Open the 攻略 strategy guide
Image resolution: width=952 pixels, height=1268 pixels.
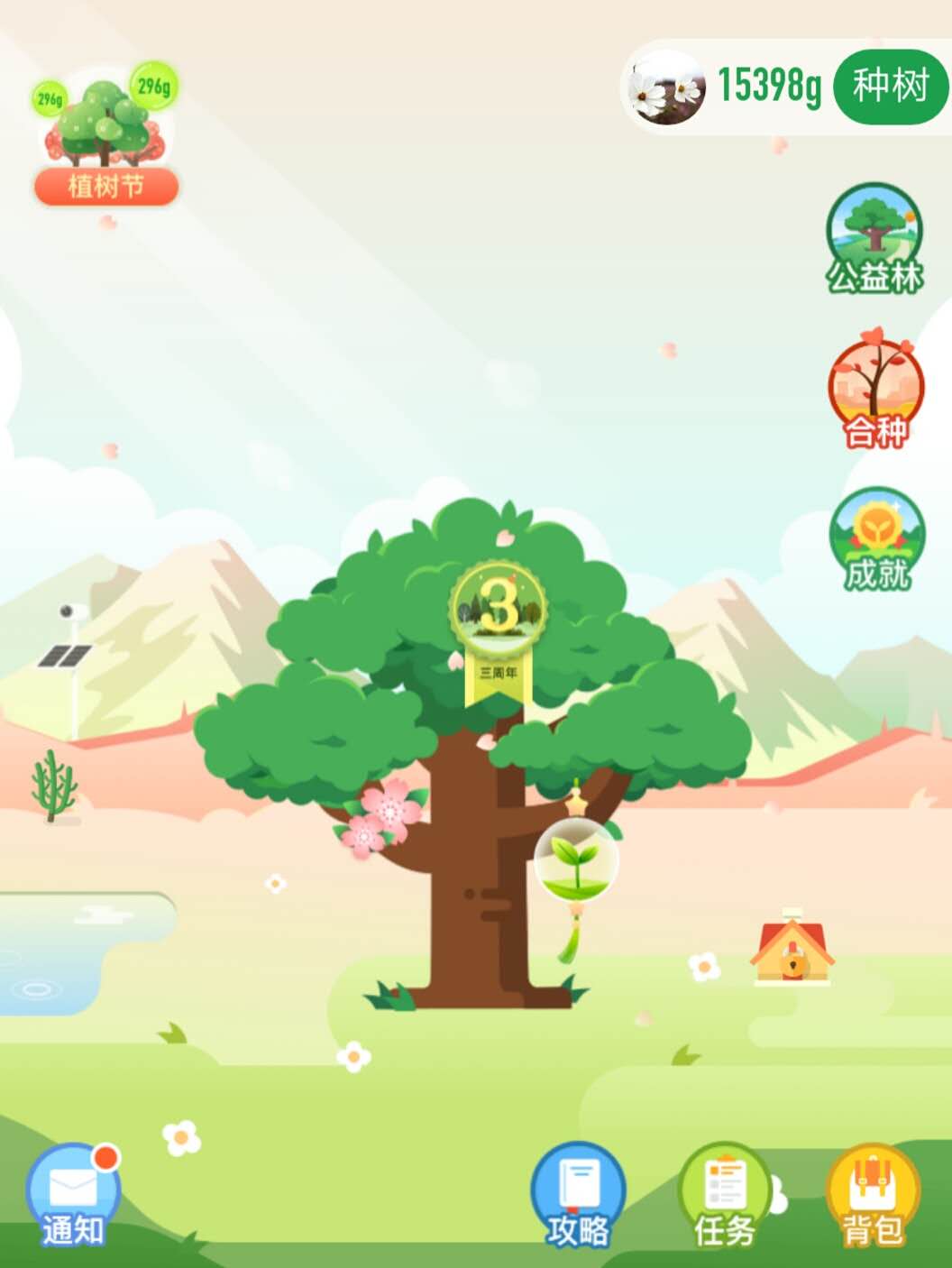pyautogui.click(x=577, y=1195)
